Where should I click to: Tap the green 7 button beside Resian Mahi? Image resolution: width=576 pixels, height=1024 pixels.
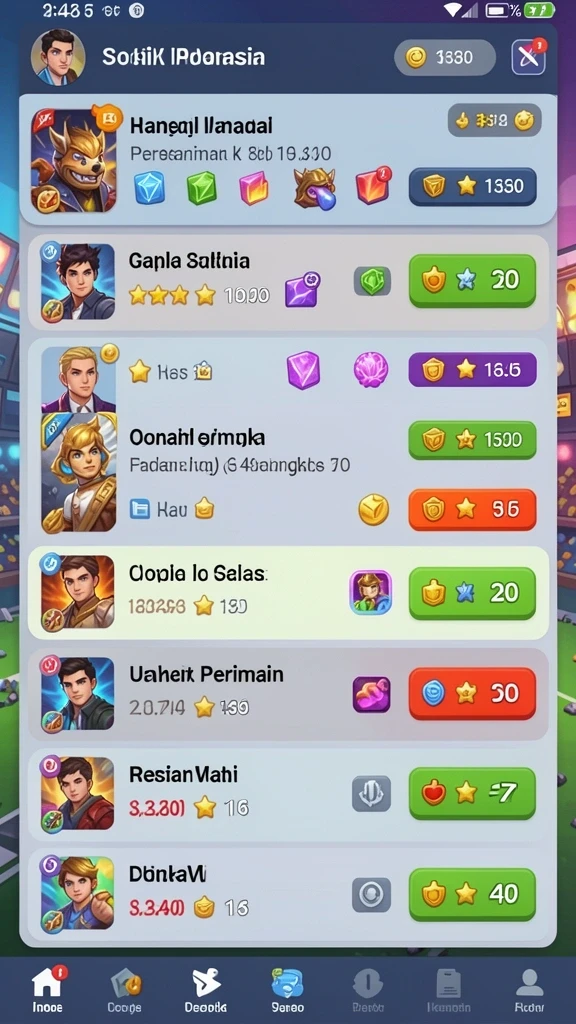point(473,793)
